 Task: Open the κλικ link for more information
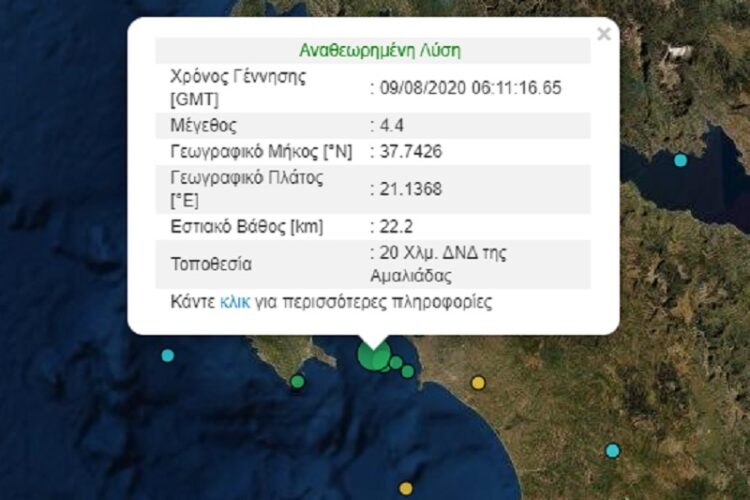[234, 301]
